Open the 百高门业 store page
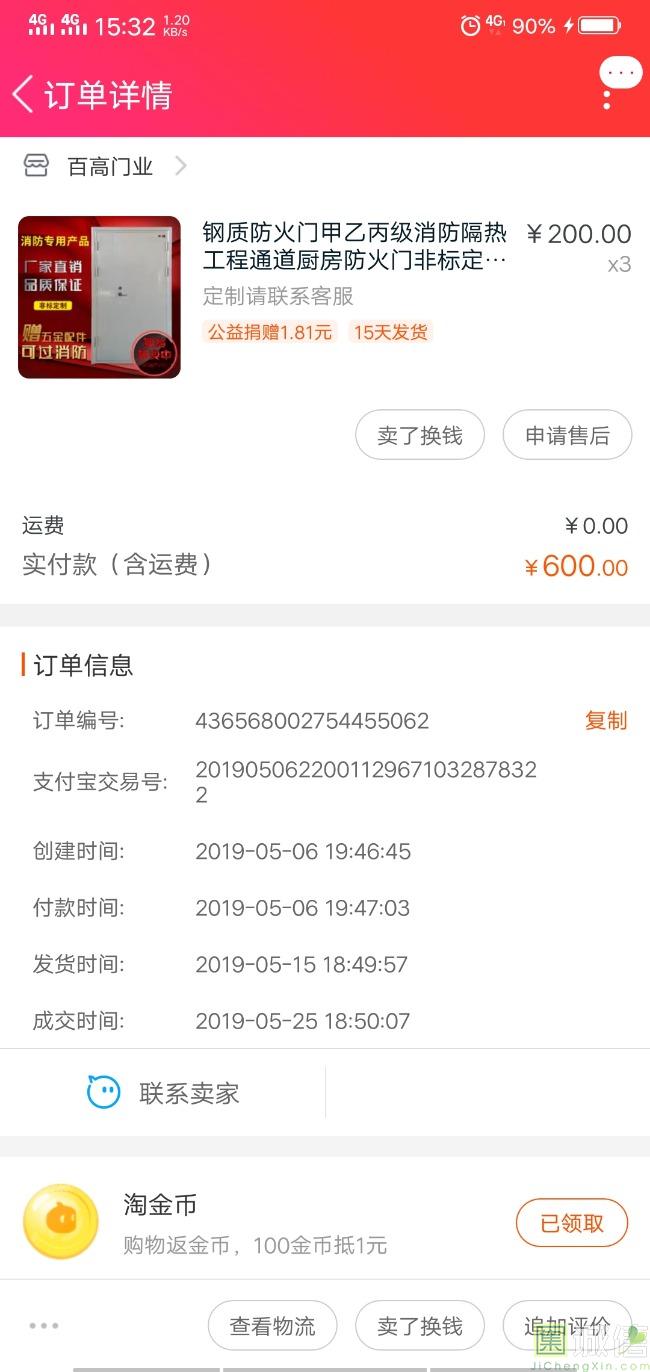This screenshot has width=650, height=1372. pyautogui.click(x=109, y=167)
